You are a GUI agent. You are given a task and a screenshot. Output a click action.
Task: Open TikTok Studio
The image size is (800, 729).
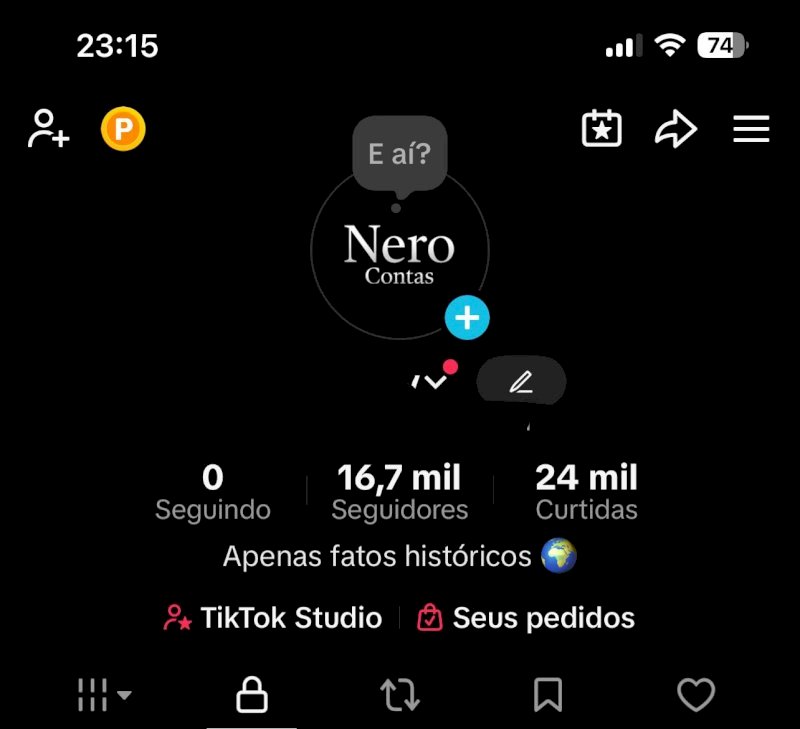273,618
